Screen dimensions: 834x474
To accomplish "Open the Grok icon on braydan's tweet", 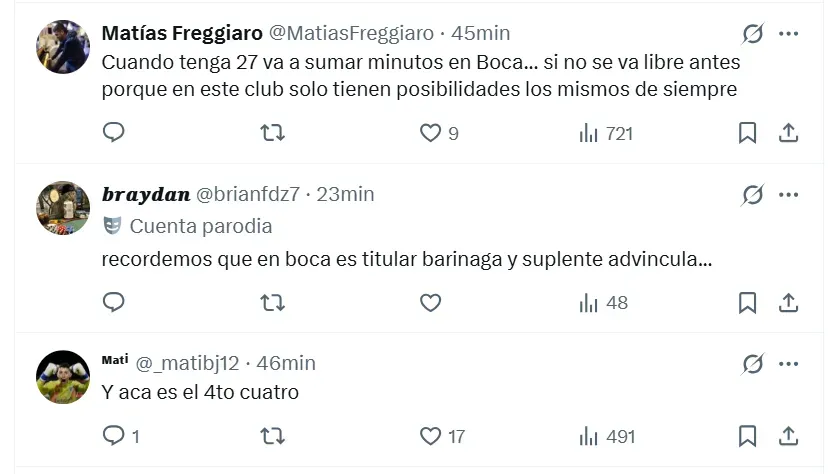I will click(x=753, y=194).
